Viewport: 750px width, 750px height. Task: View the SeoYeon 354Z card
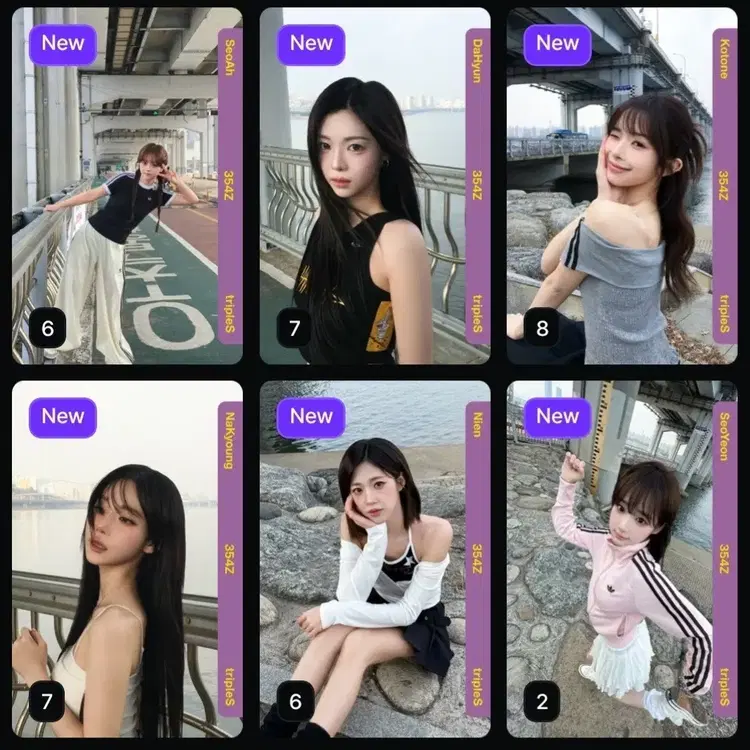point(622,559)
